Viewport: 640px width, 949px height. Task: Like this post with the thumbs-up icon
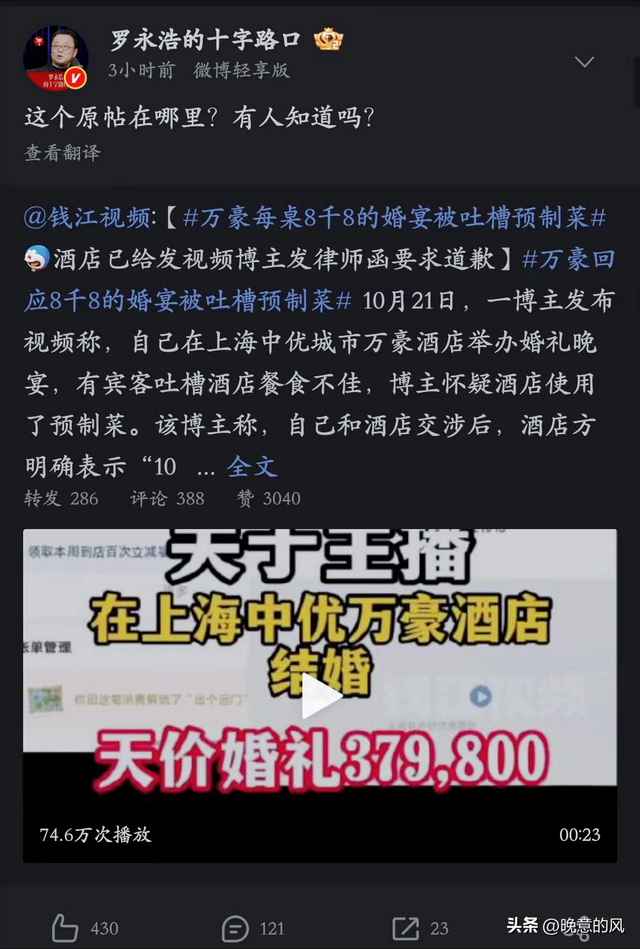[x=65, y=927]
